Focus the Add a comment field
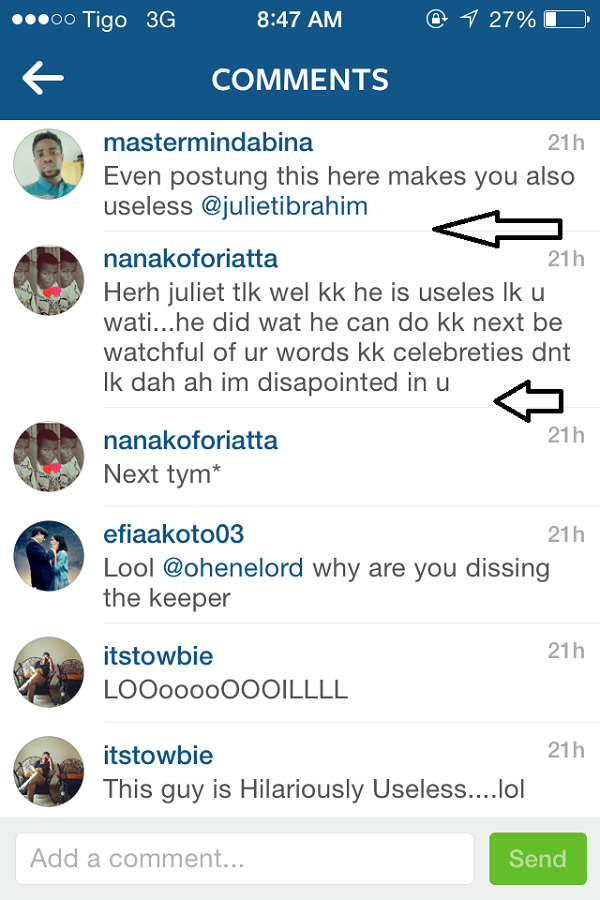Screen dimensions: 600x900 [244, 858]
